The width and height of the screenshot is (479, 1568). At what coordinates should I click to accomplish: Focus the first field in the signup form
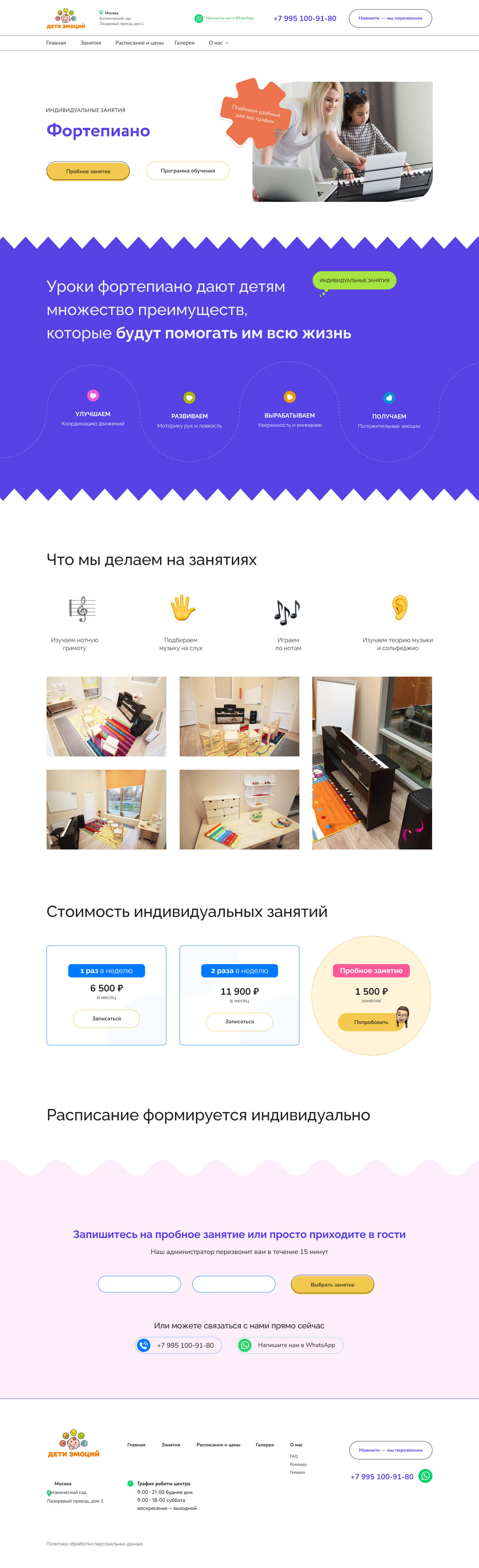[139, 1285]
